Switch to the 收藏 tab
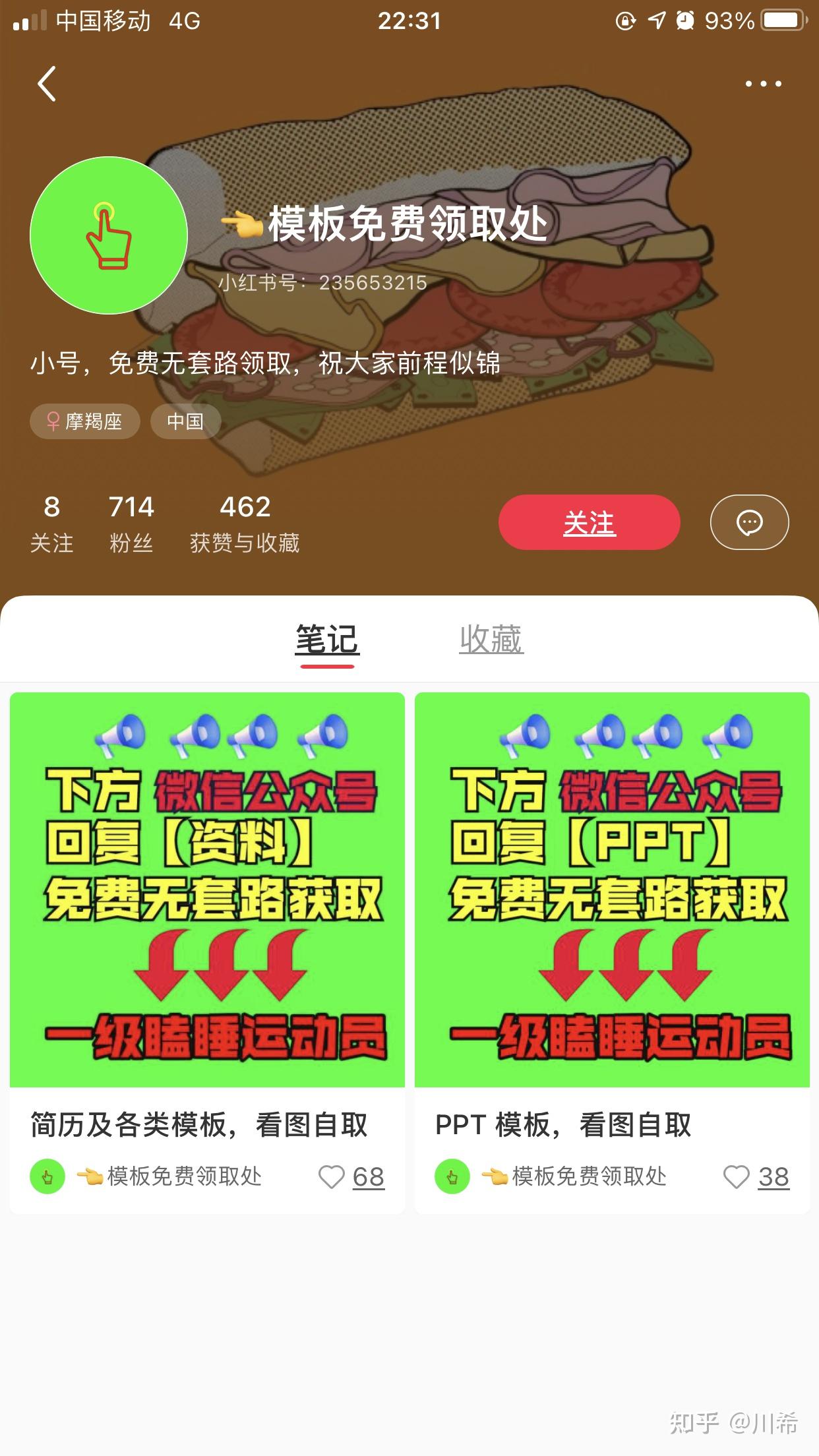 (491, 640)
